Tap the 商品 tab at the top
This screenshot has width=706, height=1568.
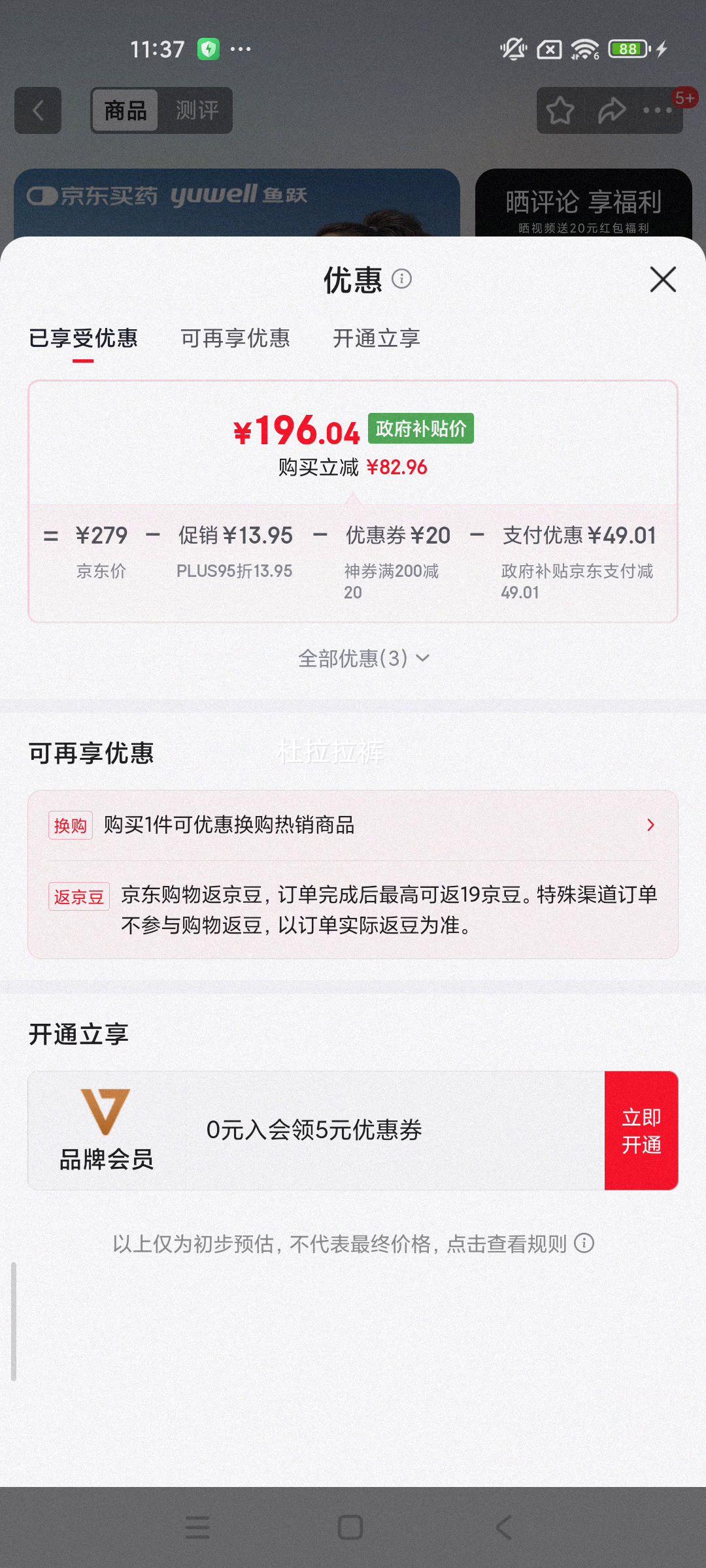point(124,110)
